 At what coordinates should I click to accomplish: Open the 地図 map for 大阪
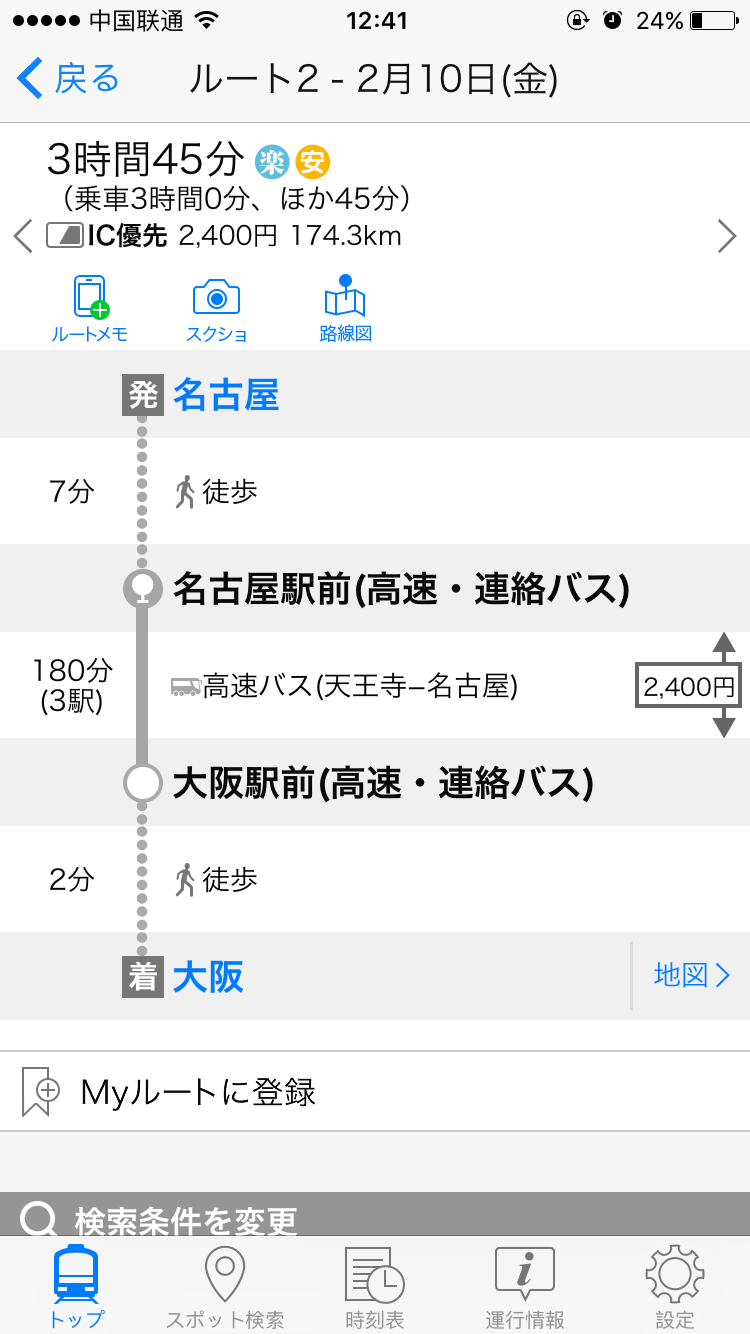click(x=692, y=976)
